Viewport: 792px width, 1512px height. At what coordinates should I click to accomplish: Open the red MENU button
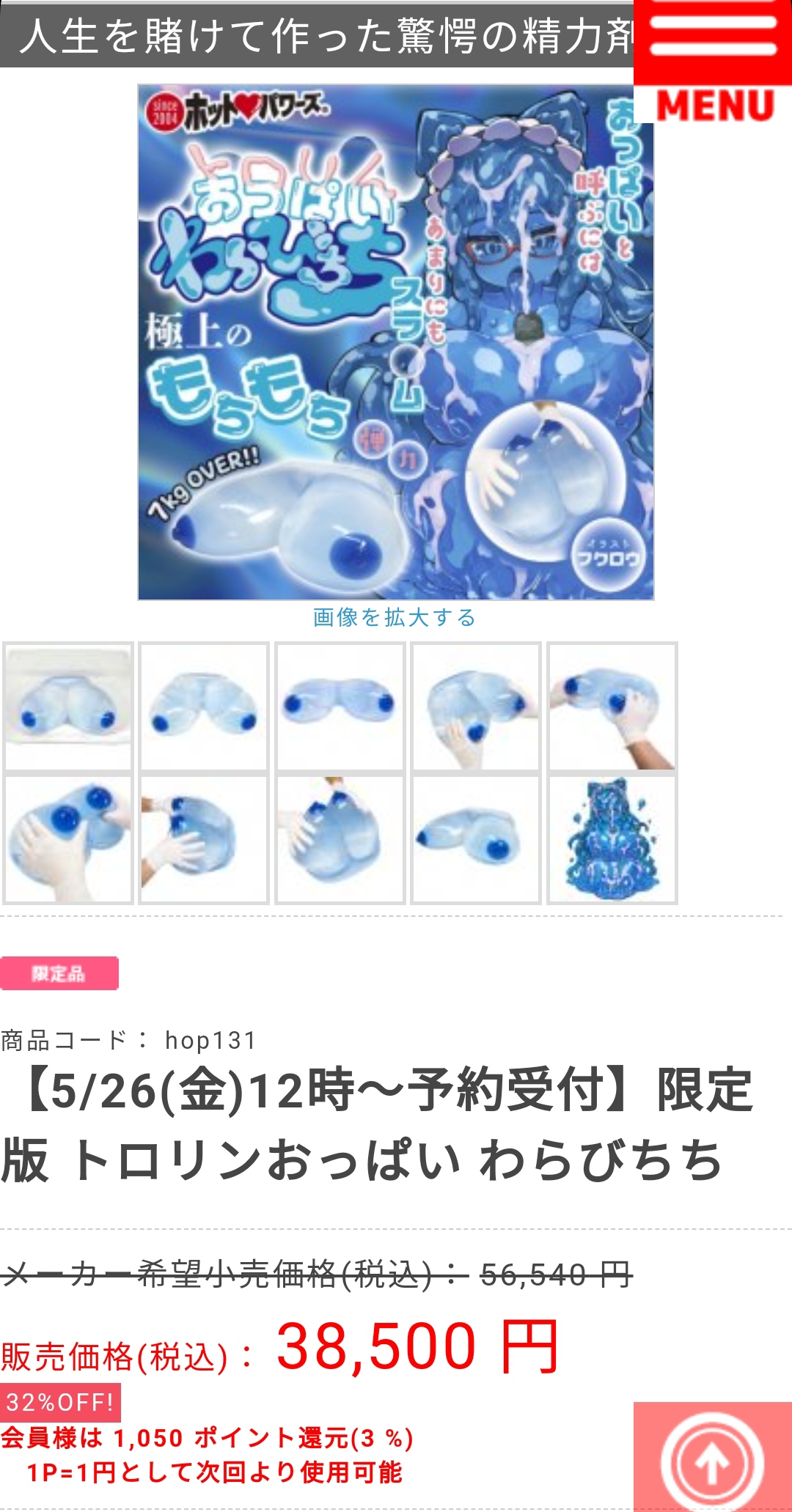(712, 62)
